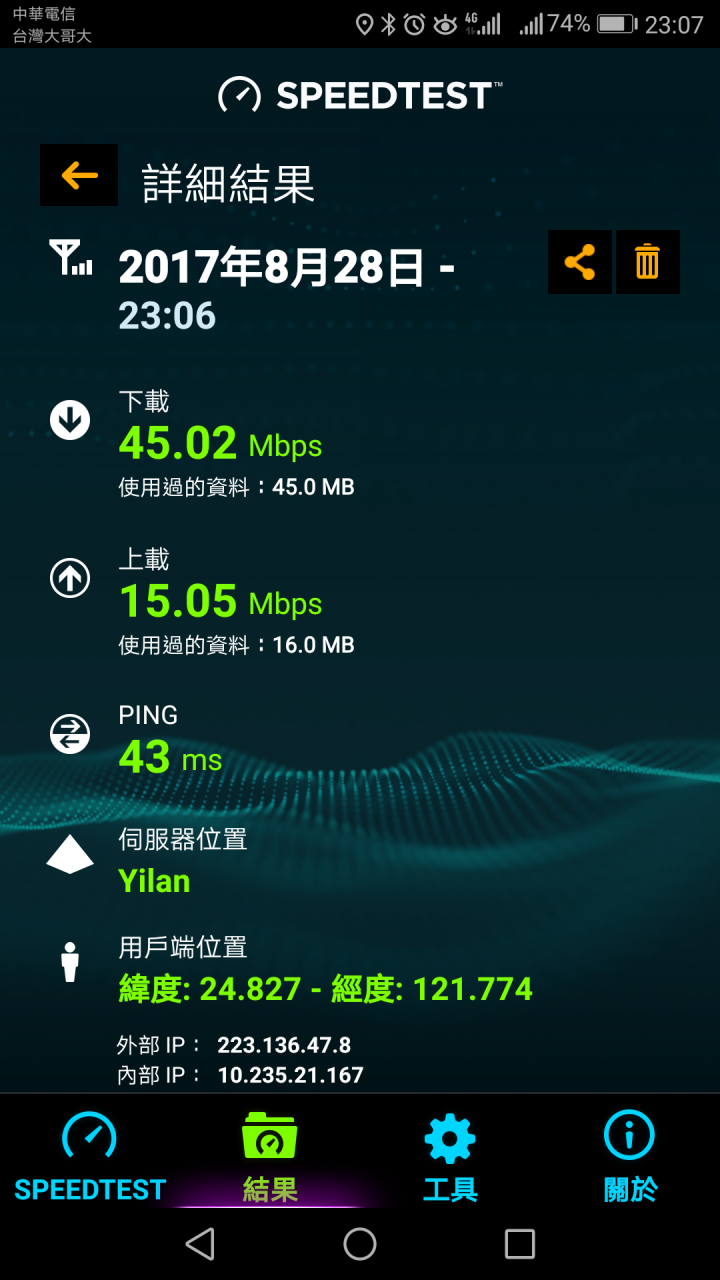Screen dimensions: 720x1280
Task: Share this speed test result
Action: pos(580,262)
